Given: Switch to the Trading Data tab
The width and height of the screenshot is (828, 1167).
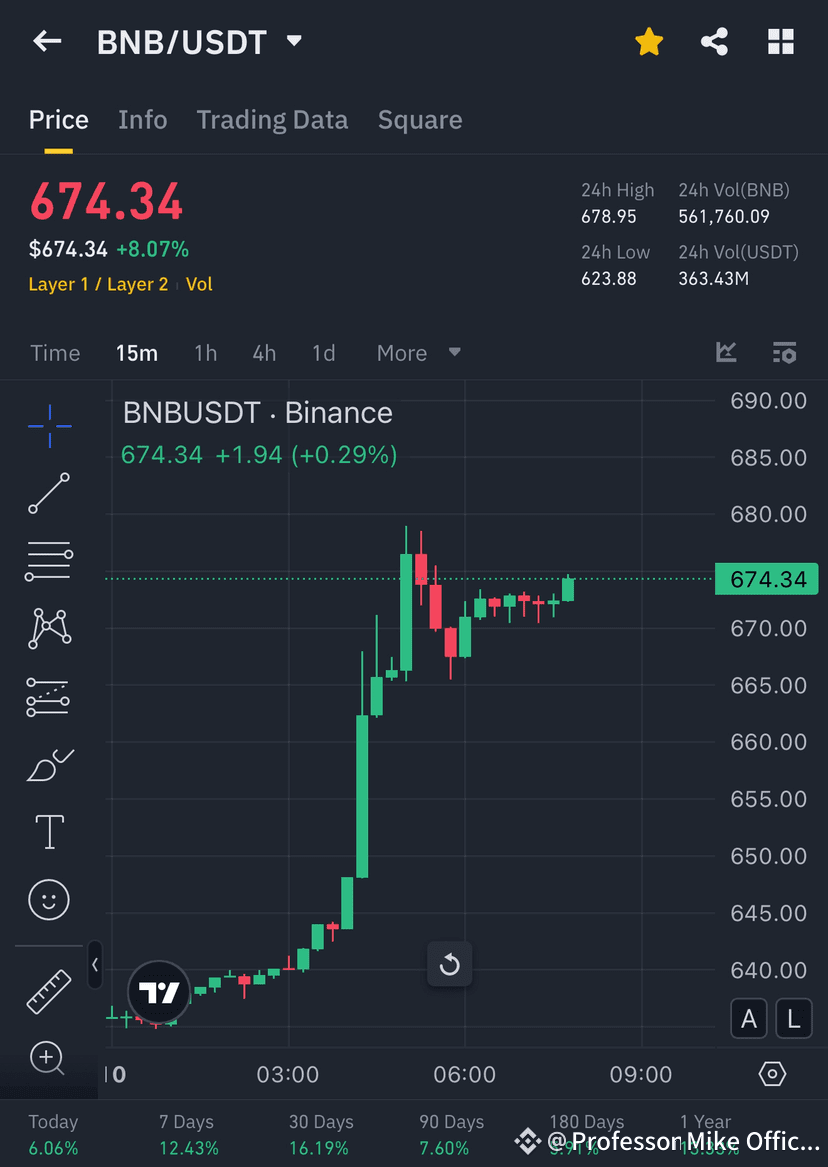Looking at the screenshot, I should 271,119.
